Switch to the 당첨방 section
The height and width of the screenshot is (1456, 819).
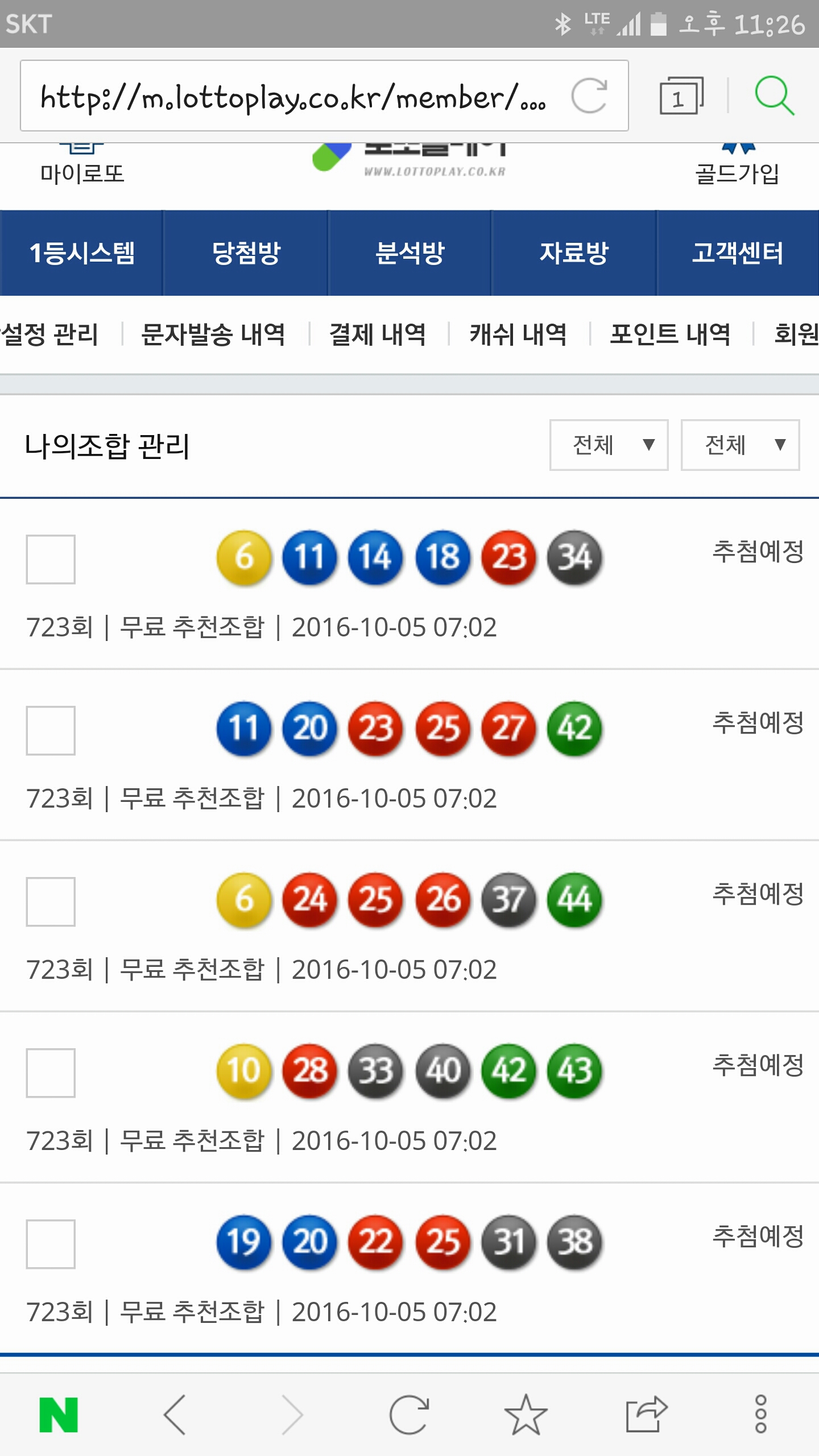[x=246, y=254]
